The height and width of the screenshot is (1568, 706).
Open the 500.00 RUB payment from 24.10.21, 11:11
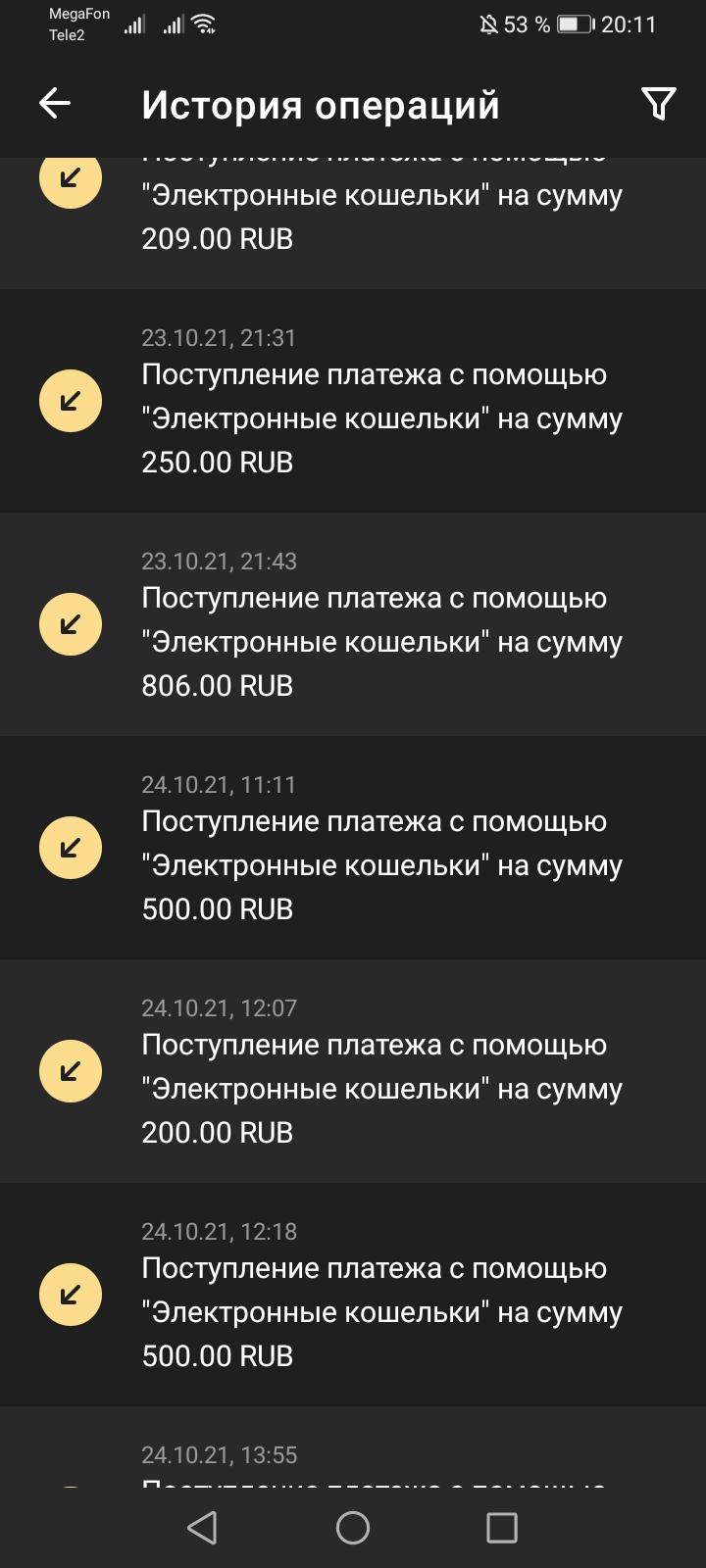(353, 848)
